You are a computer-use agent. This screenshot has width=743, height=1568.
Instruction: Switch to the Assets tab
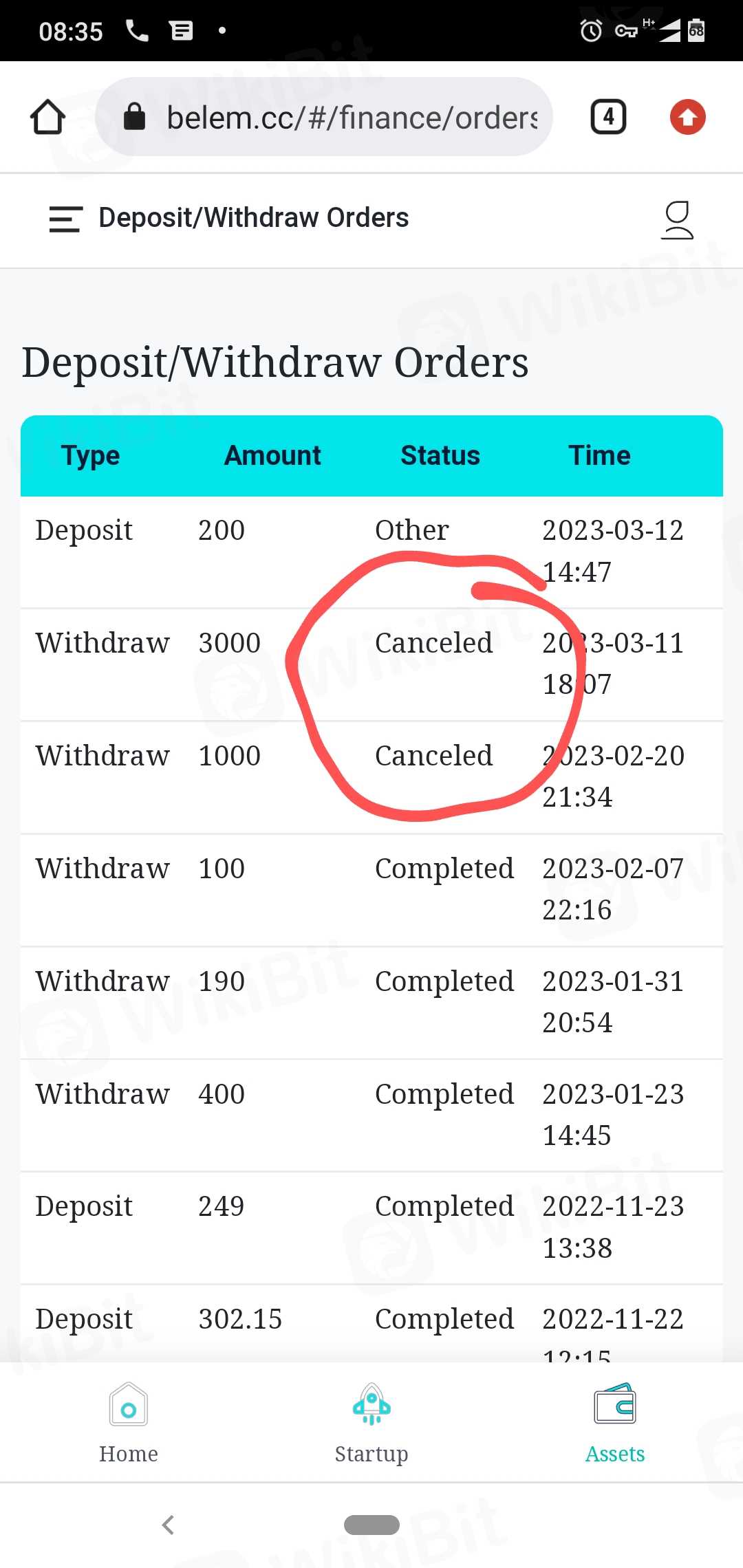coord(614,1422)
